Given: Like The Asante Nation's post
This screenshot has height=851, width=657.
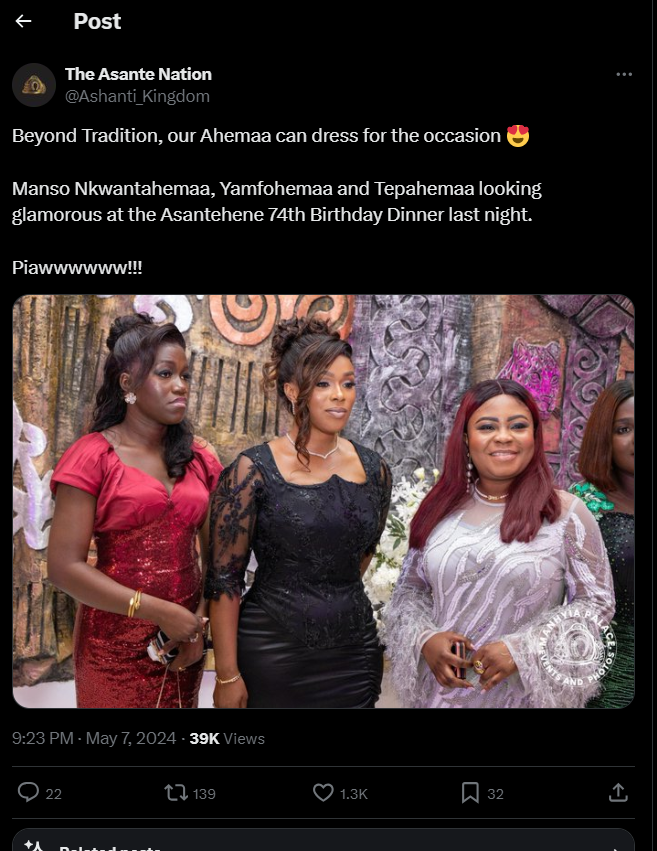Looking at the screenshot, I should point(323,793).
